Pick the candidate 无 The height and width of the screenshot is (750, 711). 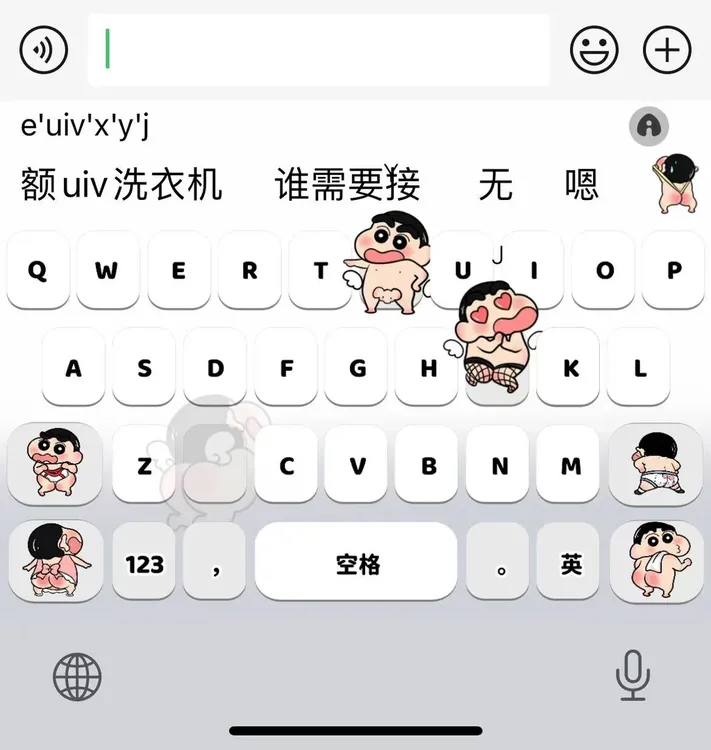496,184
